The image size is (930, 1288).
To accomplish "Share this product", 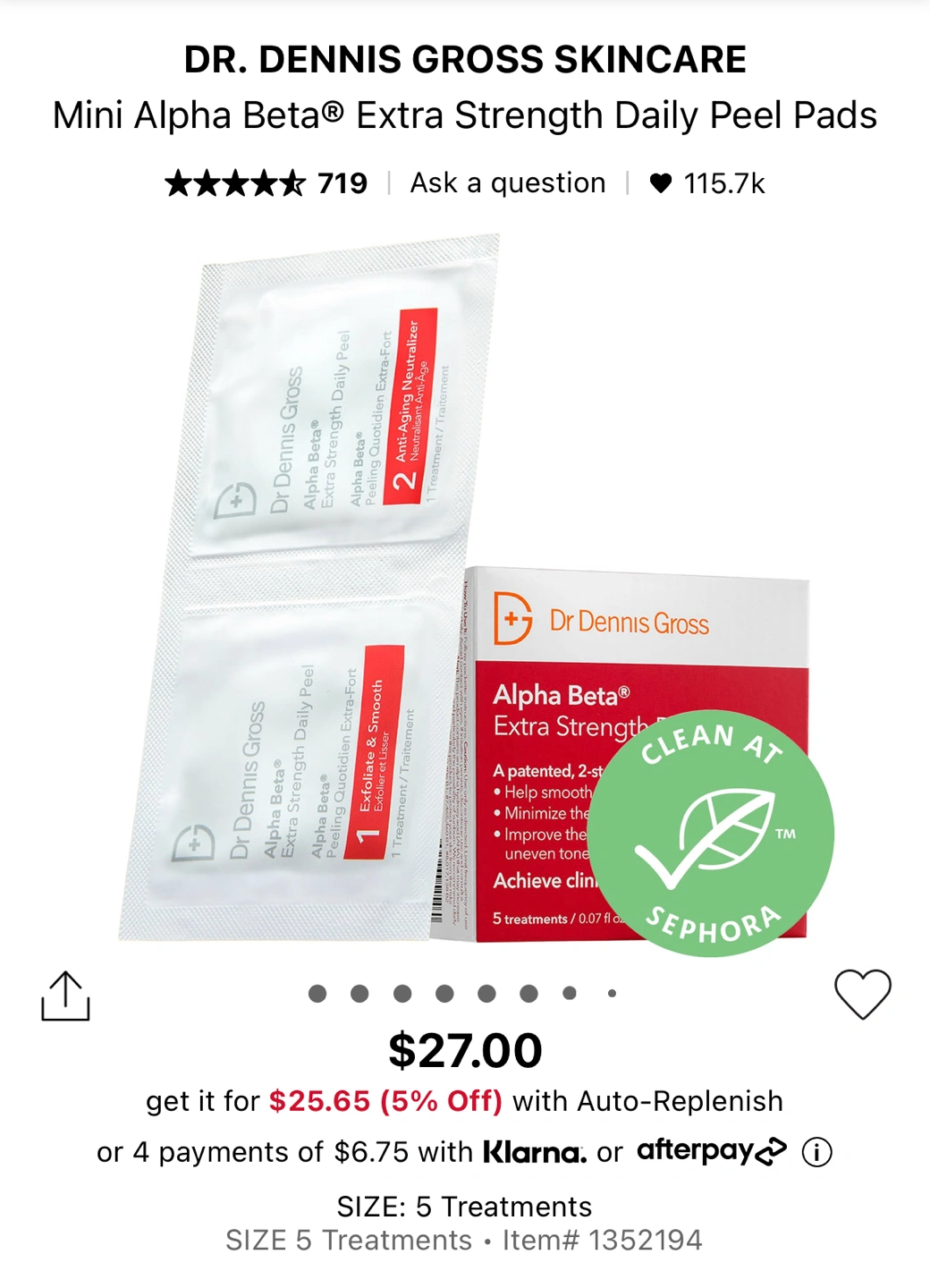I will pyautogui.click(x=65, y=996).
